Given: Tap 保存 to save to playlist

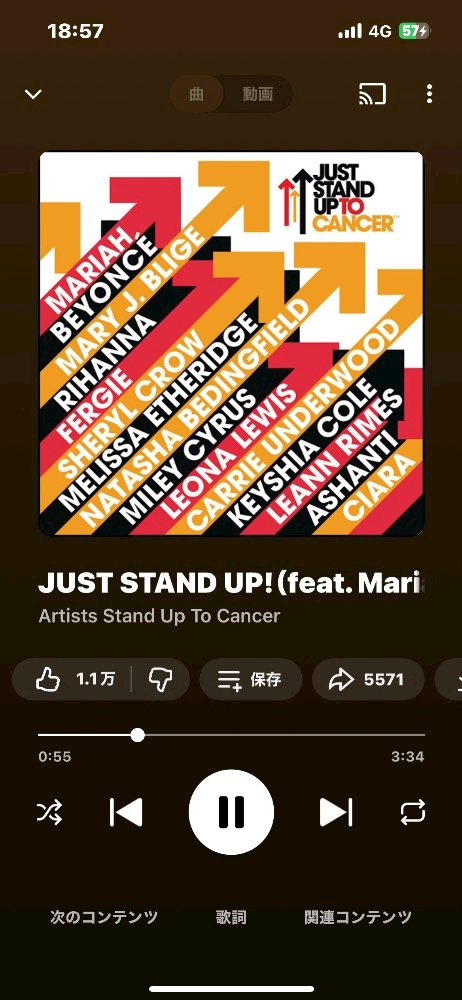Looking at the screenshot, I should pos(250,680).
